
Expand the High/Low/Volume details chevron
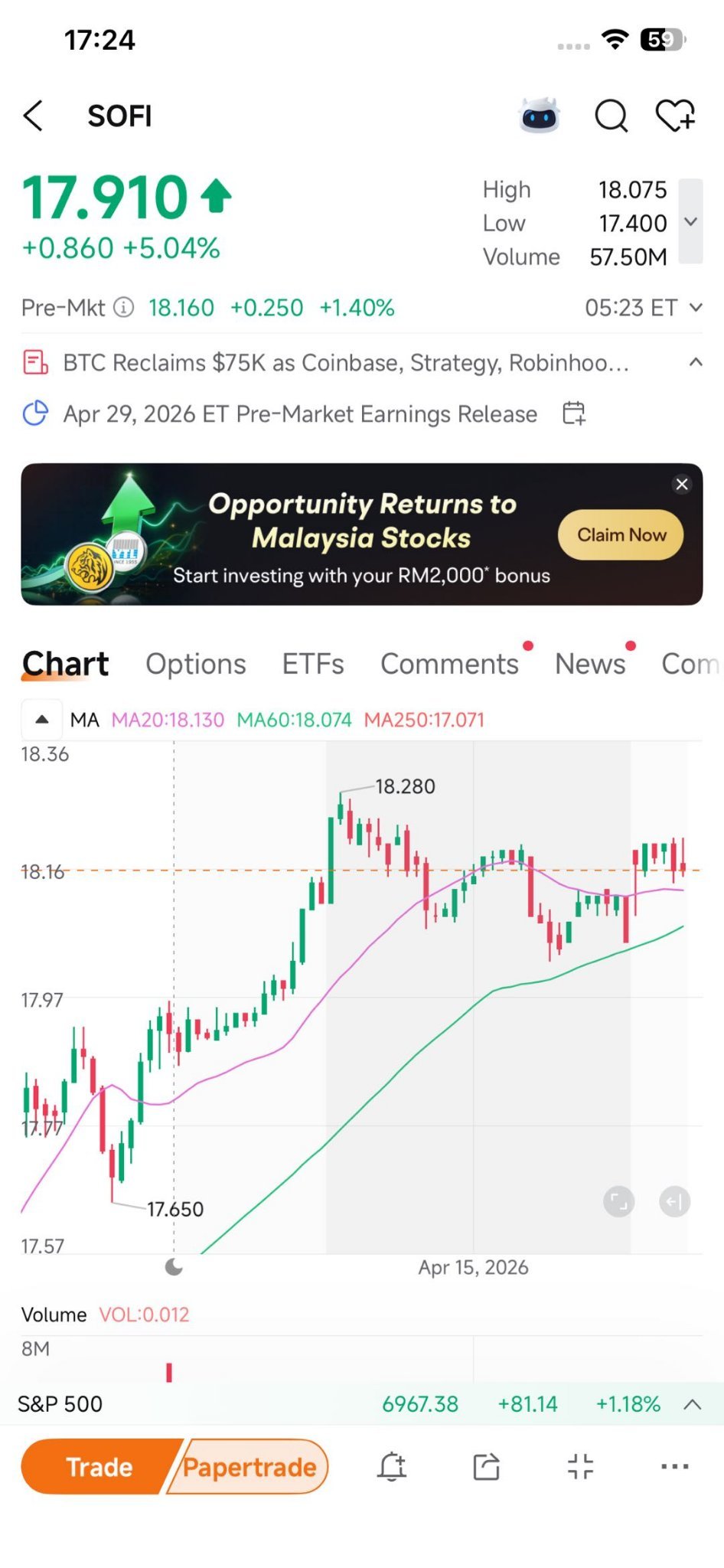(x=690, y=222)
